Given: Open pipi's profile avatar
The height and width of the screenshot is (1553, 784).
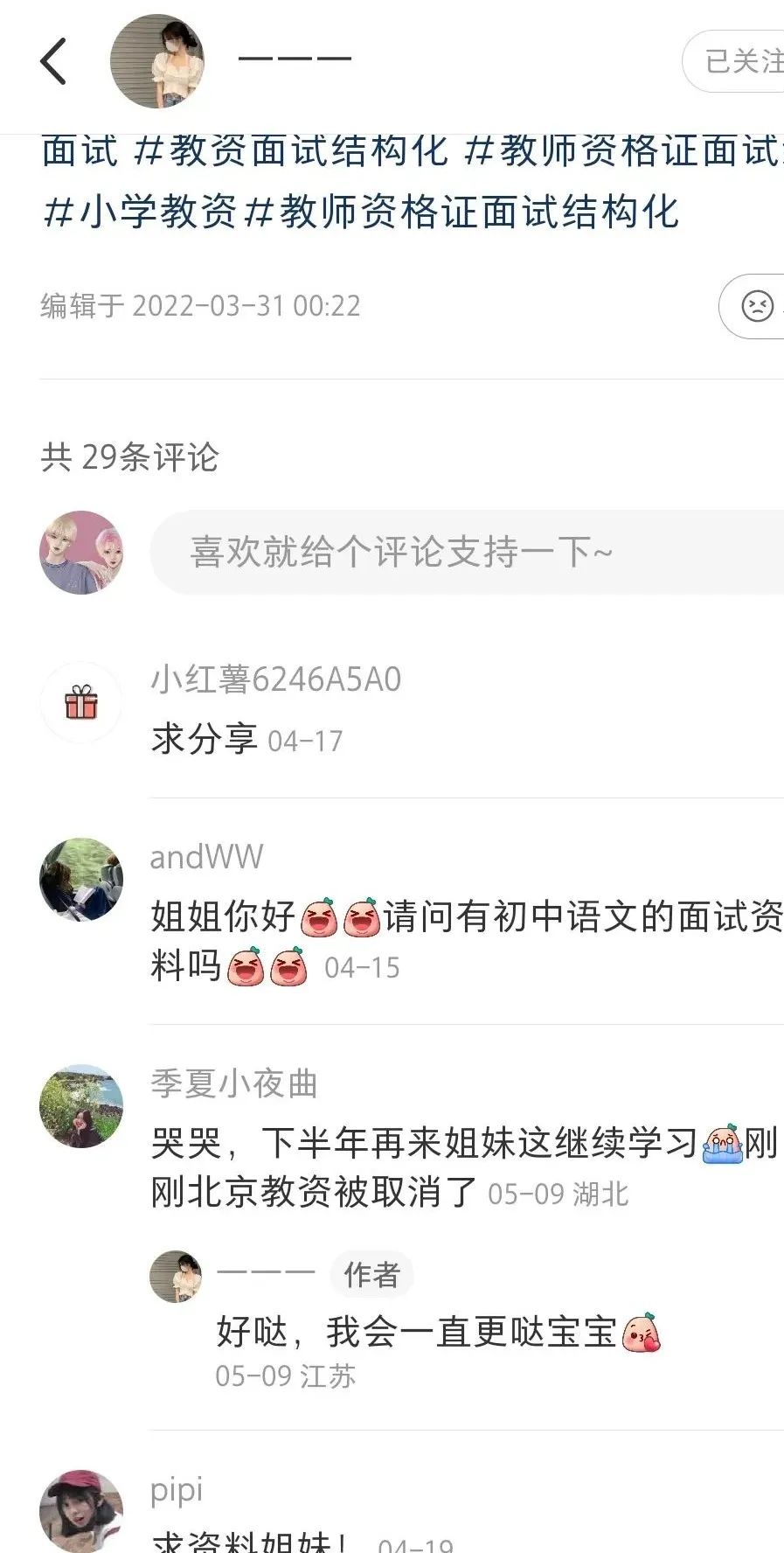Looking at the screenshot, I should (81, 1511).
